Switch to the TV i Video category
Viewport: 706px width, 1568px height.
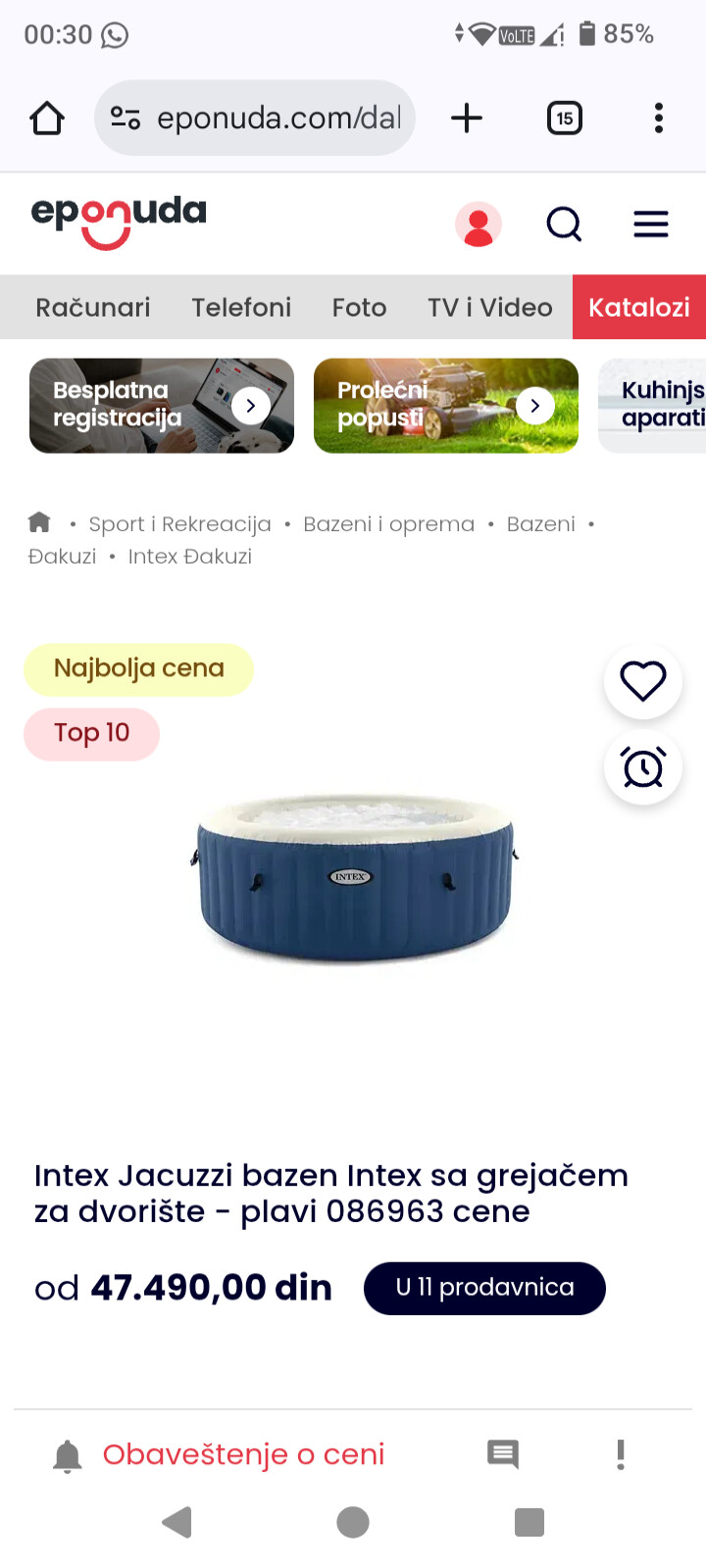click(x=490, y=308)
